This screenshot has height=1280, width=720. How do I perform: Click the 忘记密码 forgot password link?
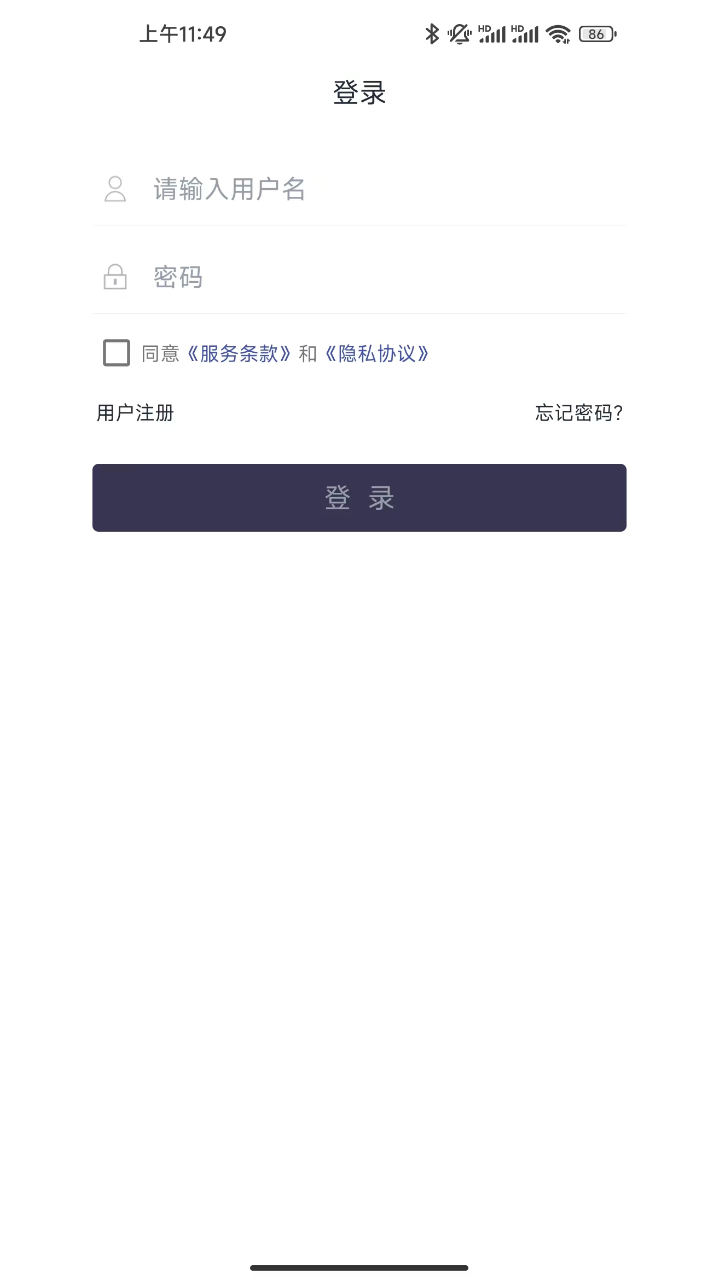pos(580,412)
